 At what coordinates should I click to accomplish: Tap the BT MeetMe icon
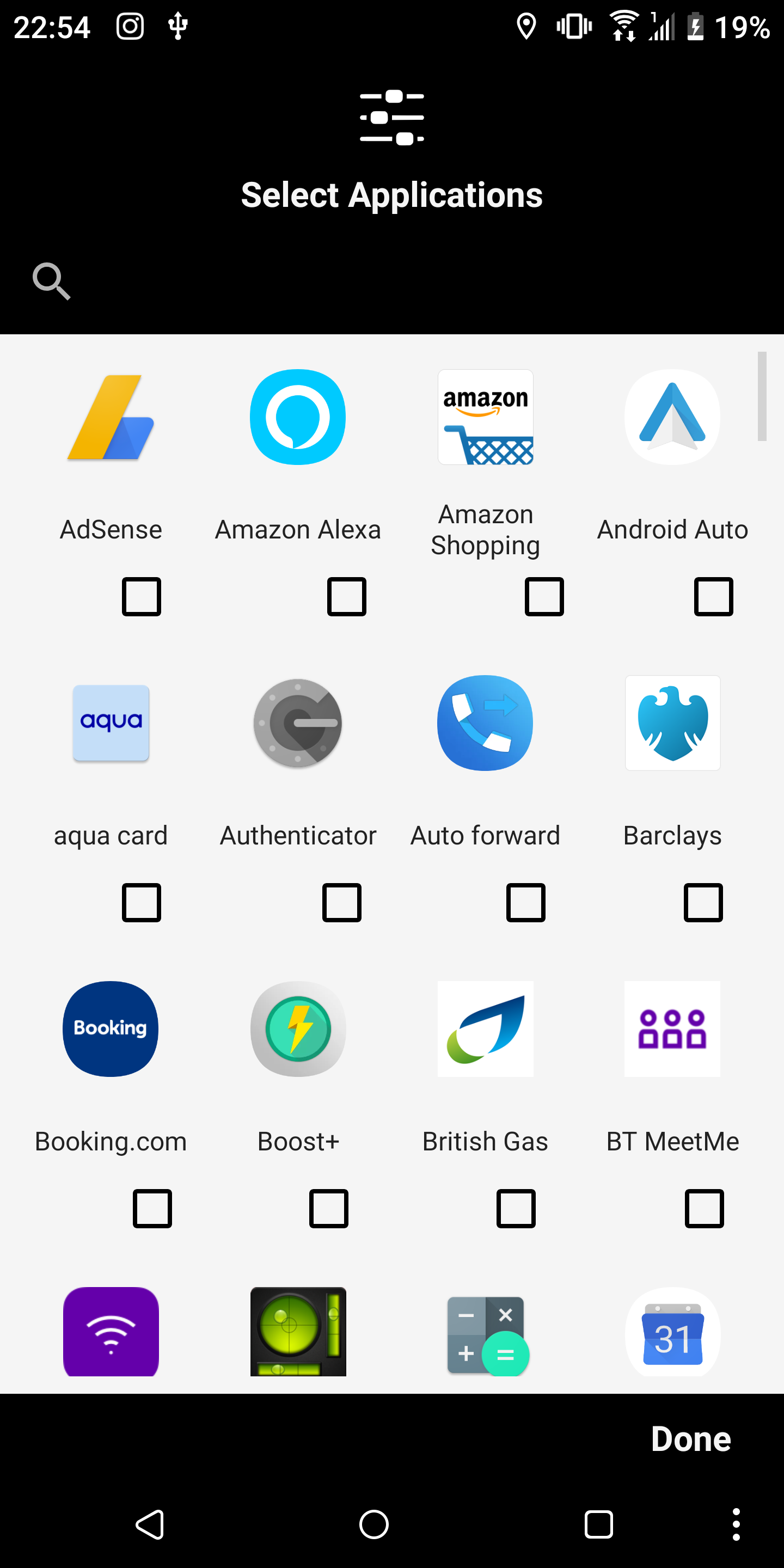[672, 1028]
